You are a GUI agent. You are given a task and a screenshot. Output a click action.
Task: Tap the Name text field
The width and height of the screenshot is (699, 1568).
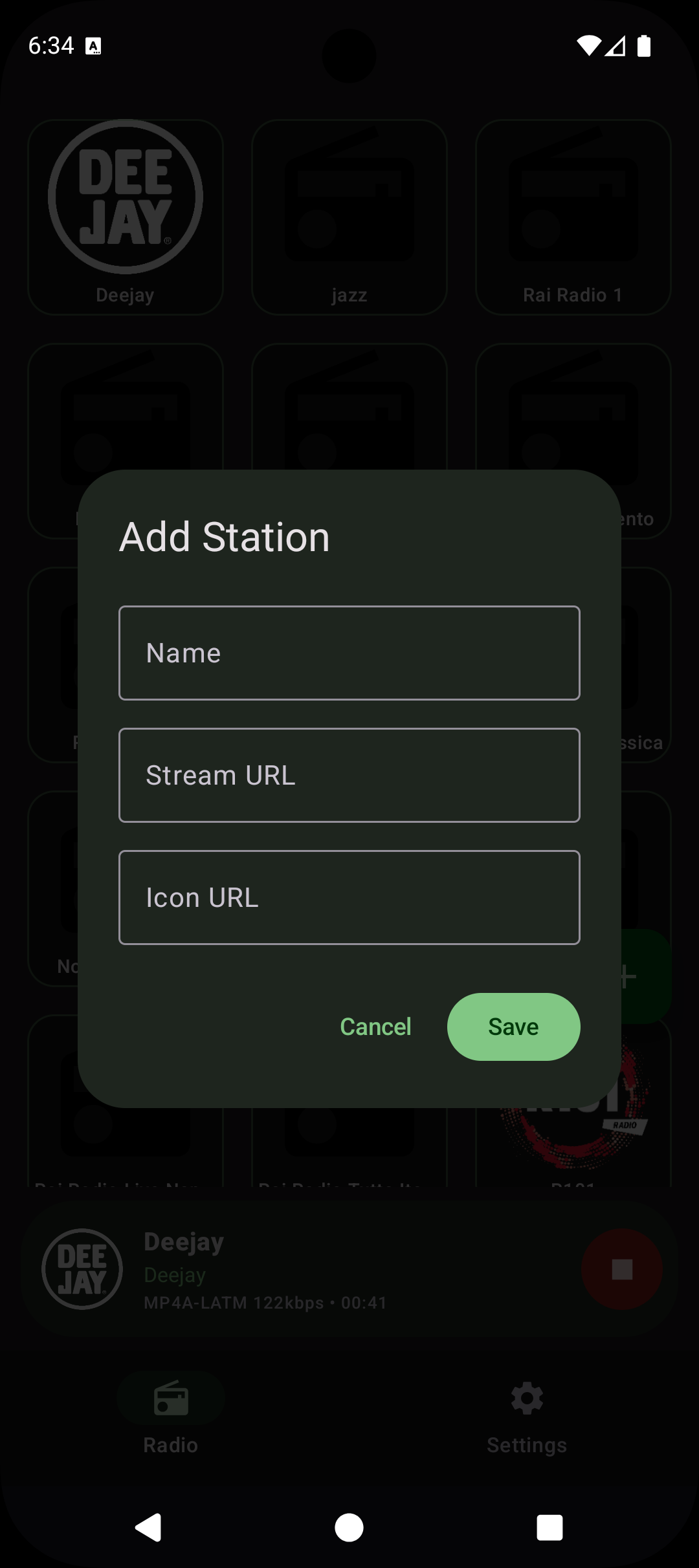click(349, 653)
